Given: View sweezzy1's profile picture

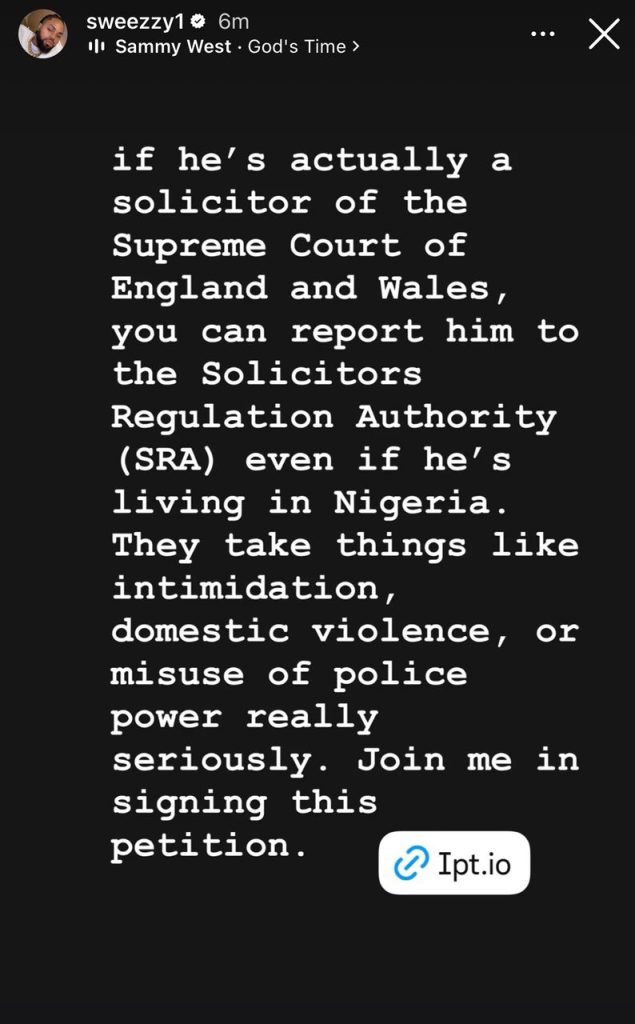Looking at the screenshot, I should pos(42,35).
